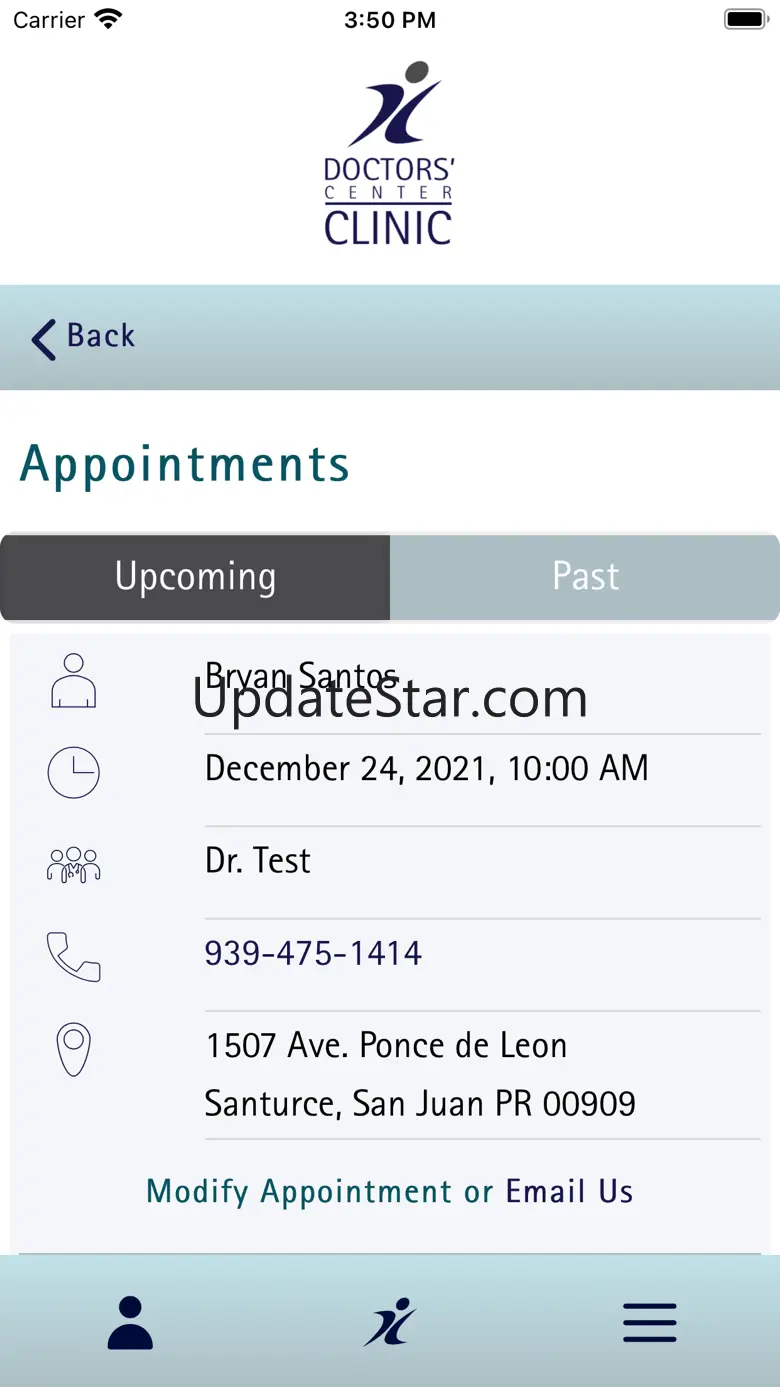Call the clinic at 939-475-1414
The width and height of the screenshot is (780, 1387).
[x=313, y=953]
